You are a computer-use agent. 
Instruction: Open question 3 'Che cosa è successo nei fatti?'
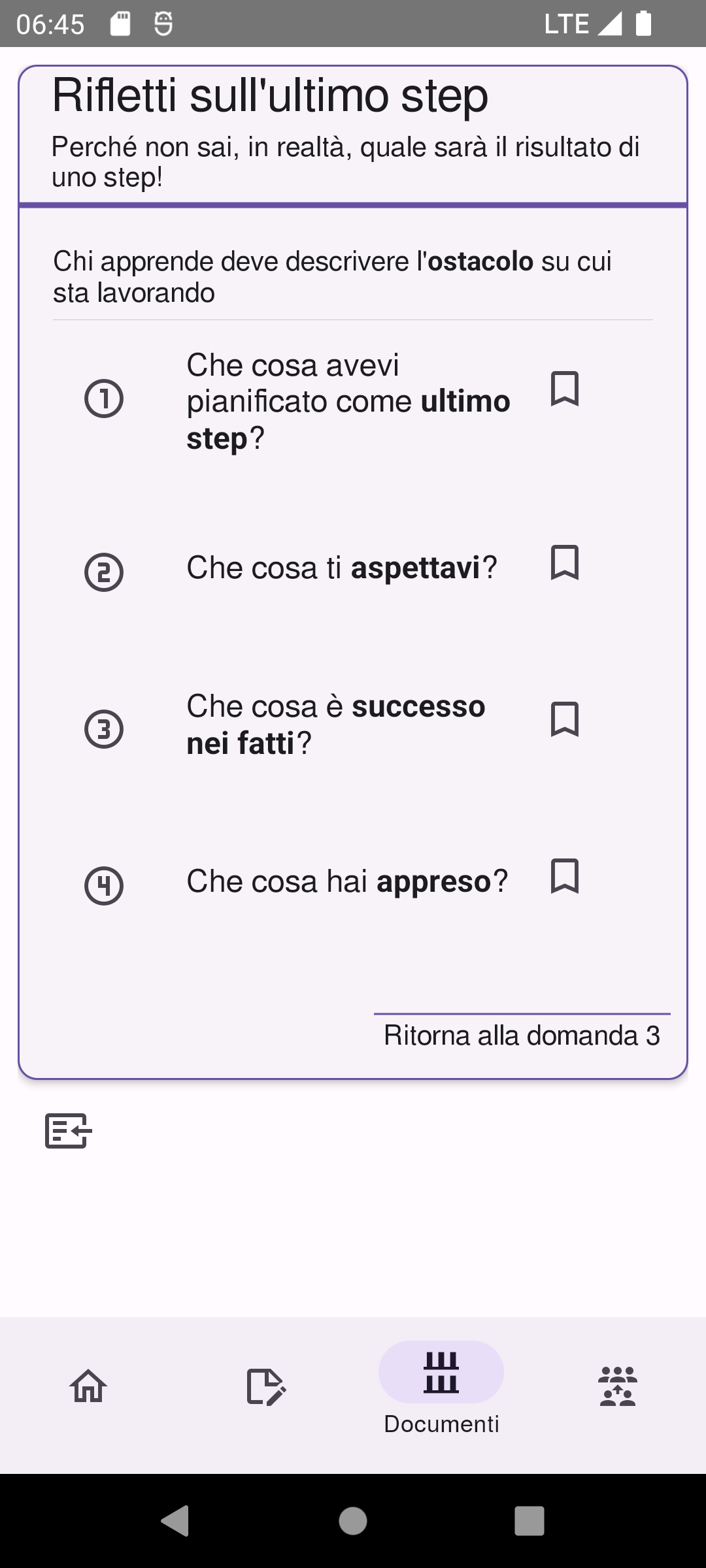click(336, 724)
